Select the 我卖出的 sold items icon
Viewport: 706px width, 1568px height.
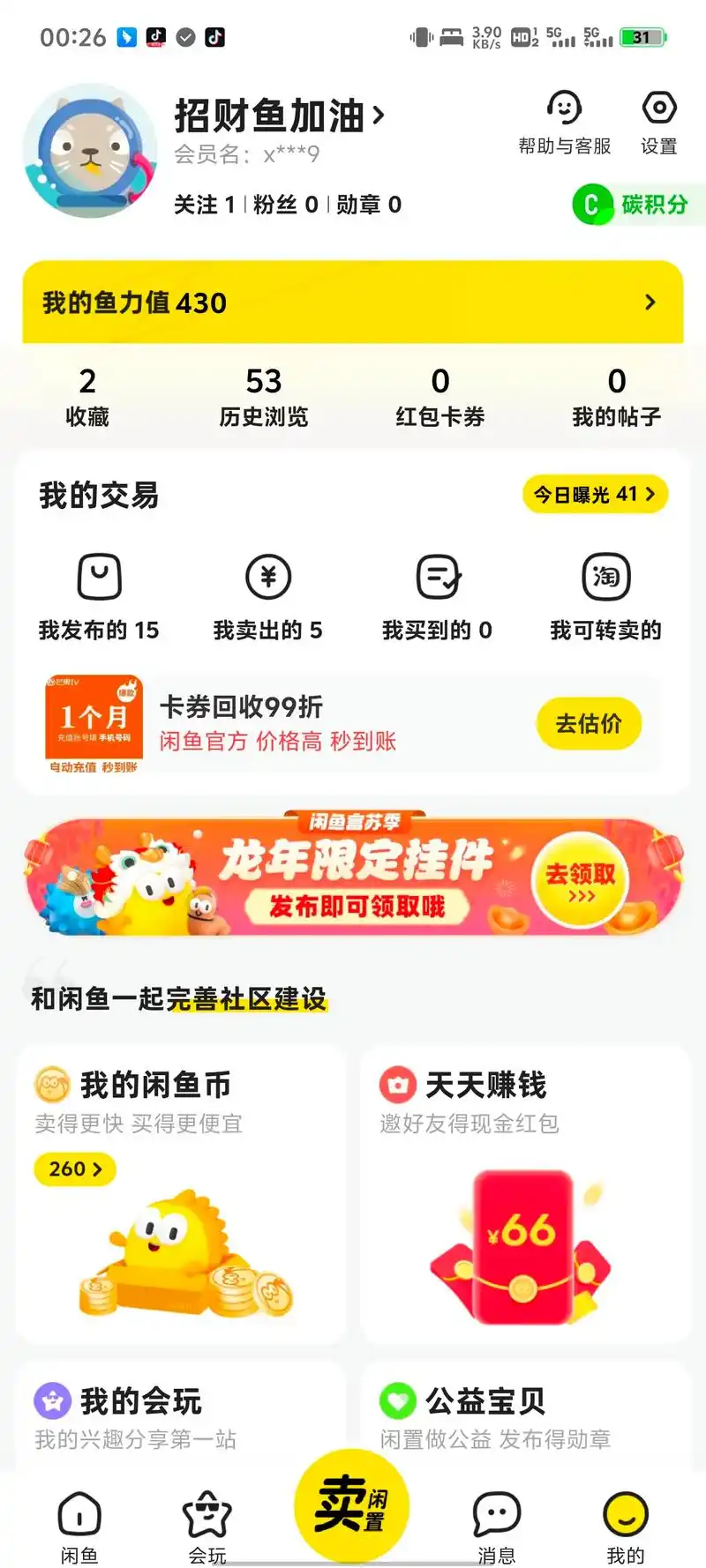pyautogui.click(x=268, y=577)
